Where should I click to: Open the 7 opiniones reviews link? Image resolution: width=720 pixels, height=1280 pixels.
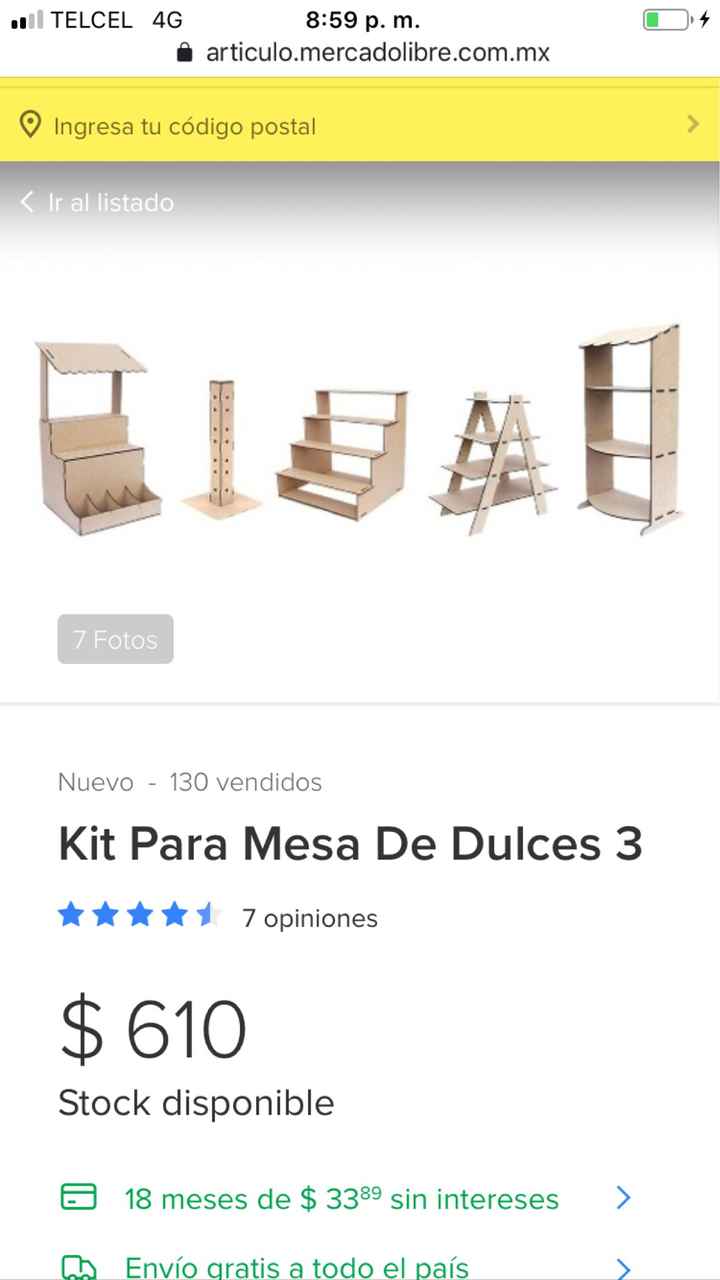point(308,917)
